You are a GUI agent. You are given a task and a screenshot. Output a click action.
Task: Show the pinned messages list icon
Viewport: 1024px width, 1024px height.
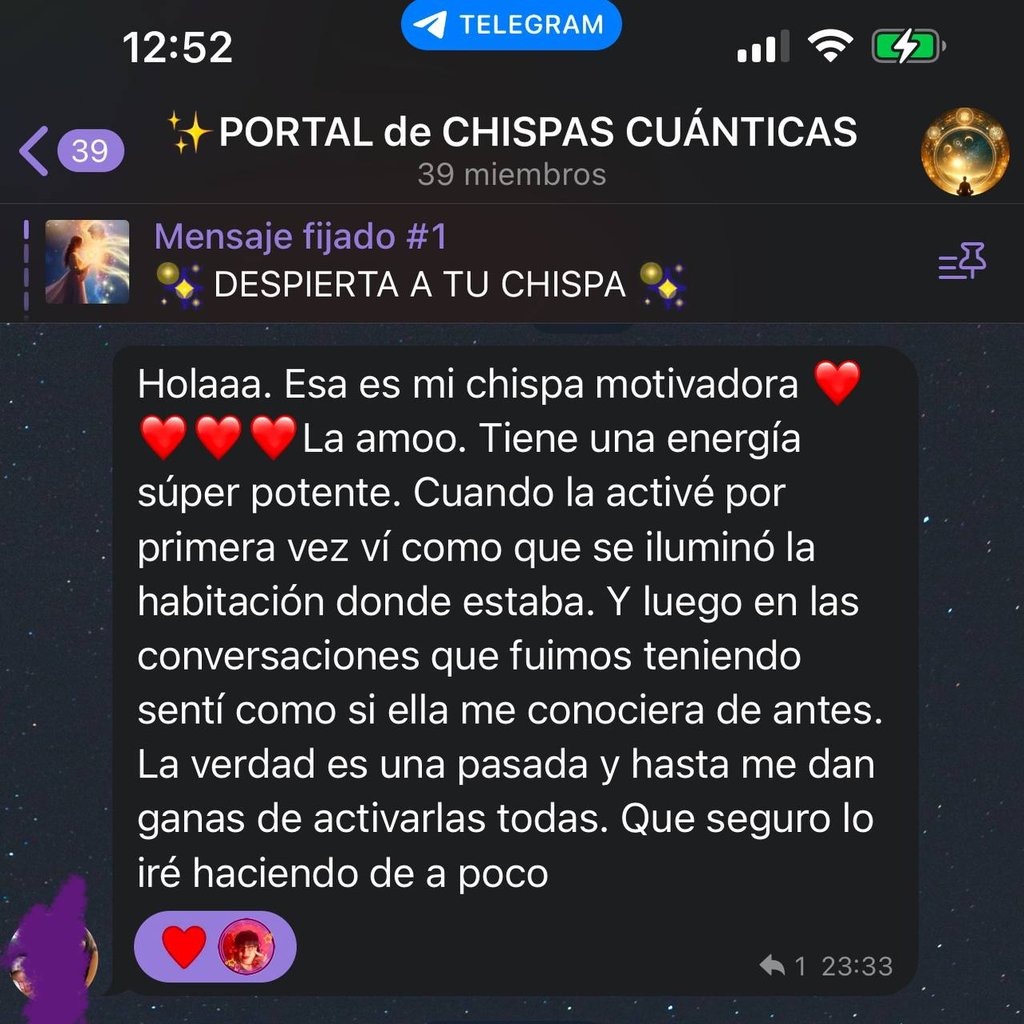click(x=961, y=262)
